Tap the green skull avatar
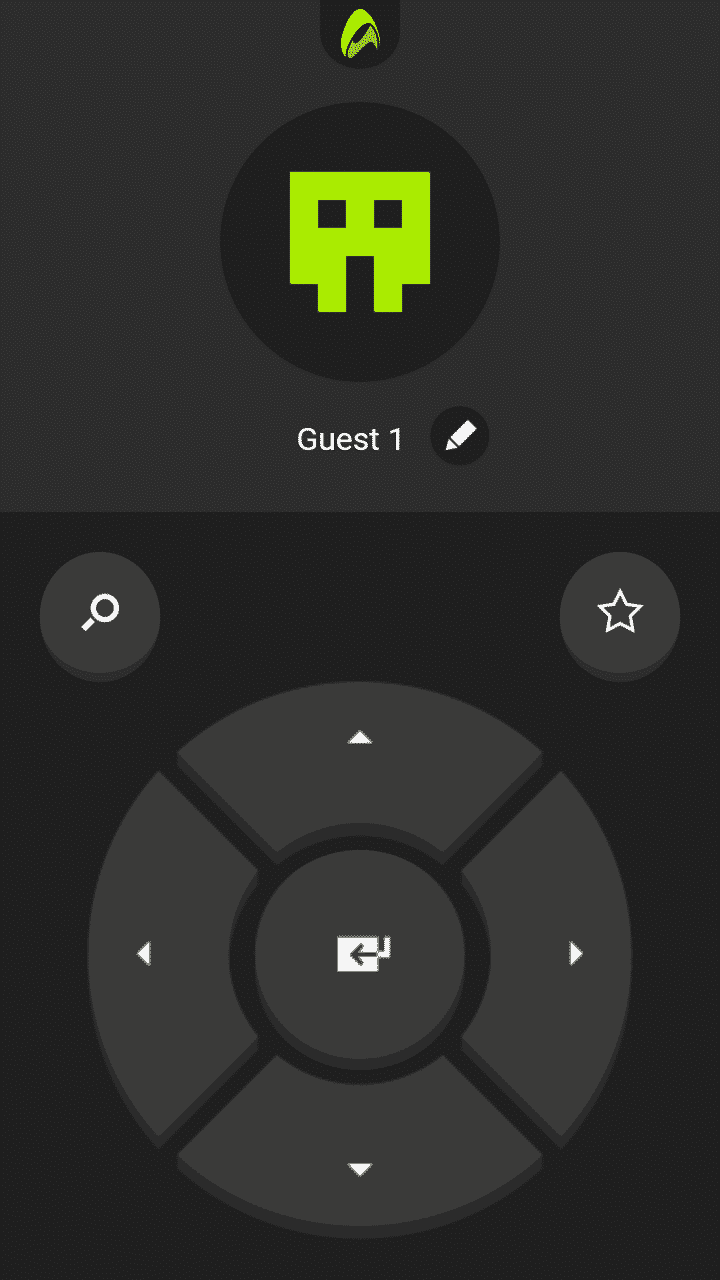This screenshot has height=1280, width=720. [x=360, y=242]
